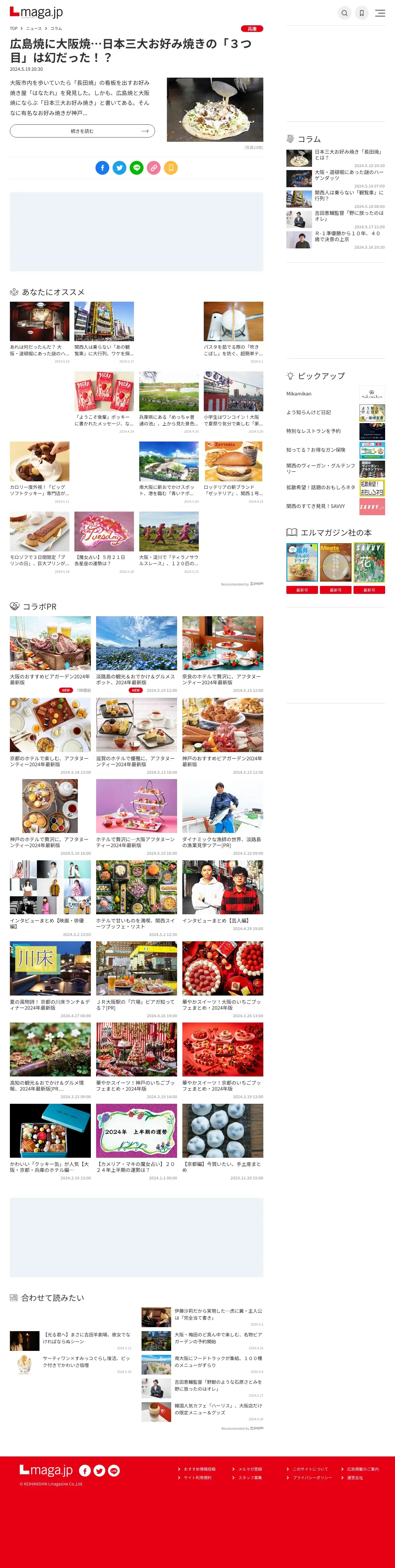
Task: Open saved bookmarks from the header
Action: (361, 13)
